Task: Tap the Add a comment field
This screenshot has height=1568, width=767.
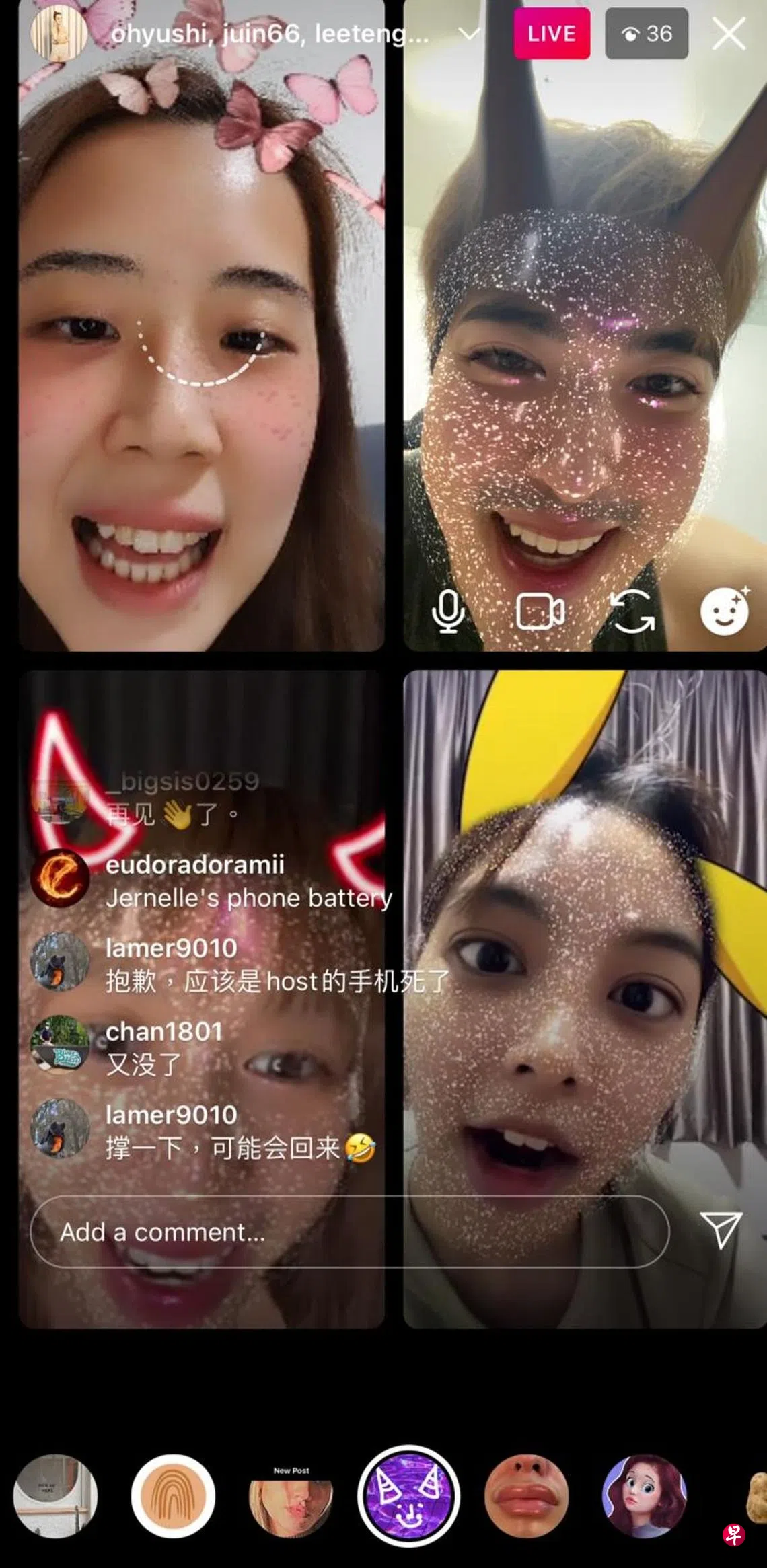Action: point(350,1232)
